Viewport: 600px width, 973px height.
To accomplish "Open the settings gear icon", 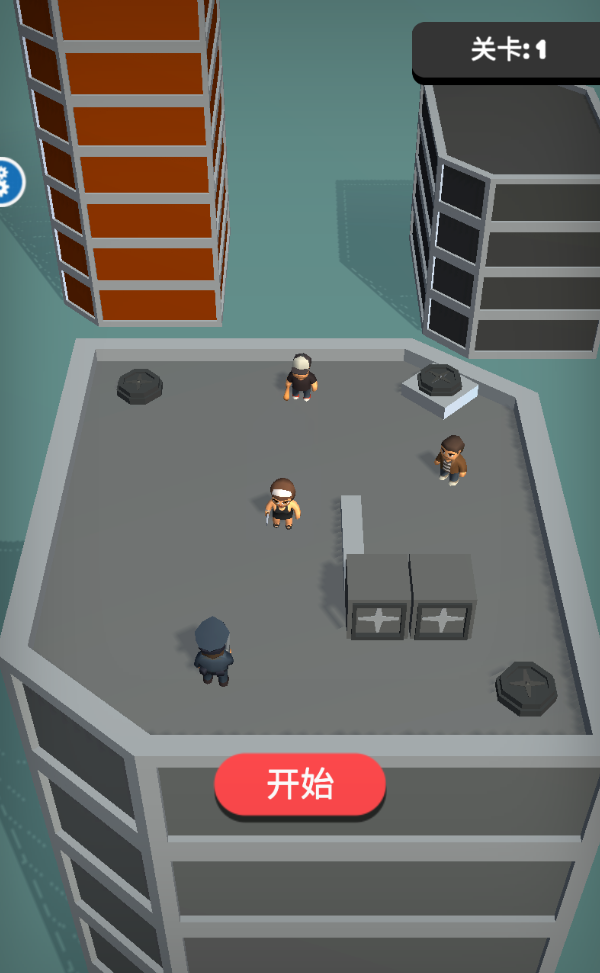I will [7, 182].
